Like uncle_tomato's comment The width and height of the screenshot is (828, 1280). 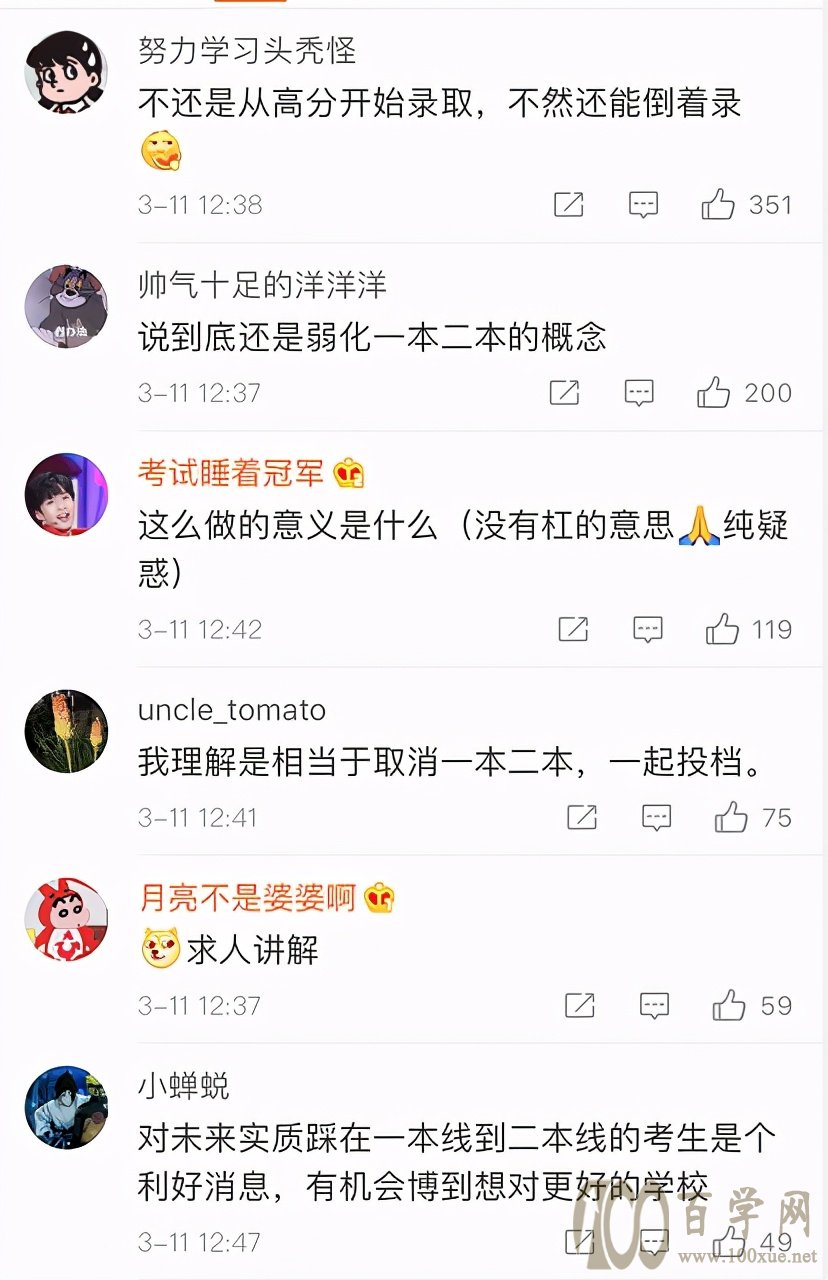(731, 818)
